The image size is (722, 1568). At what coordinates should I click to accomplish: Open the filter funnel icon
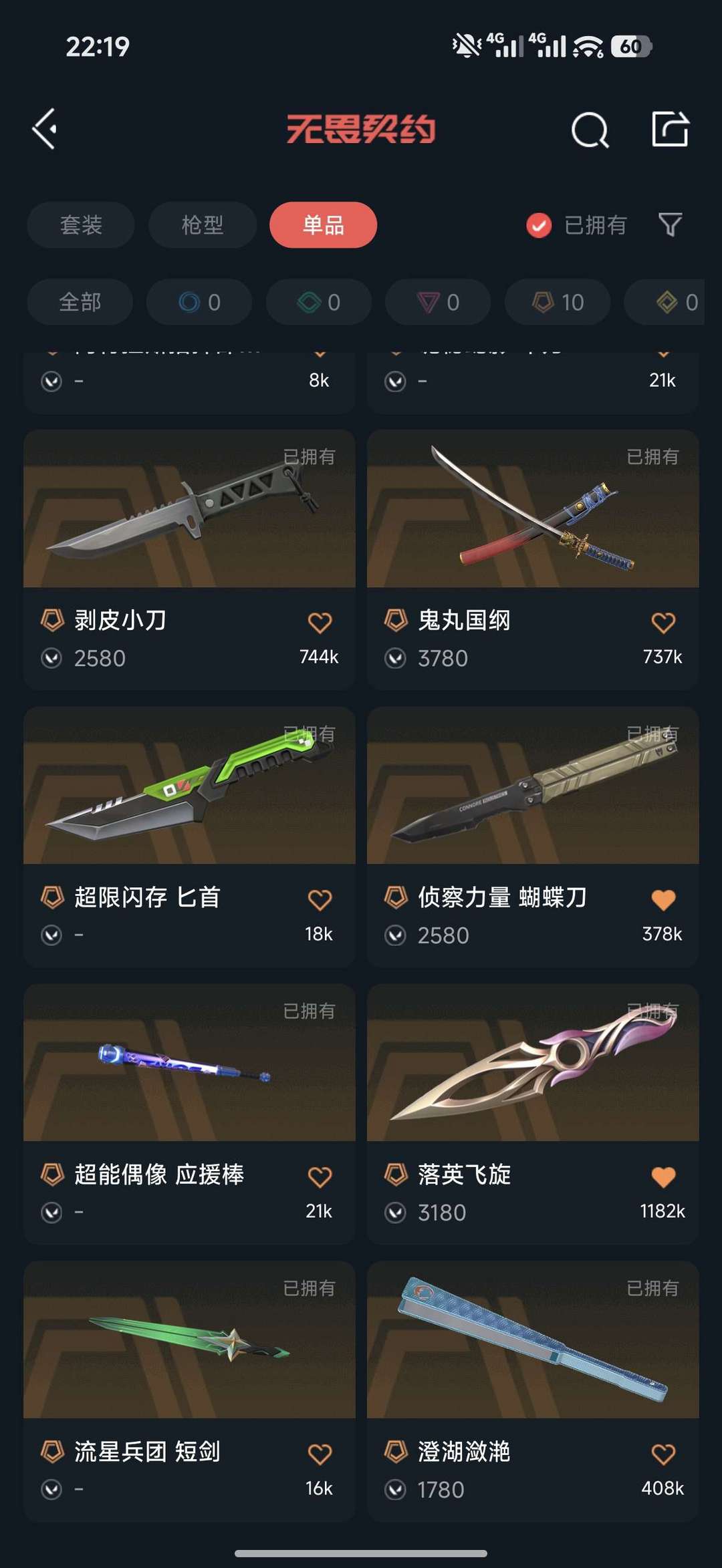(670, 224)
